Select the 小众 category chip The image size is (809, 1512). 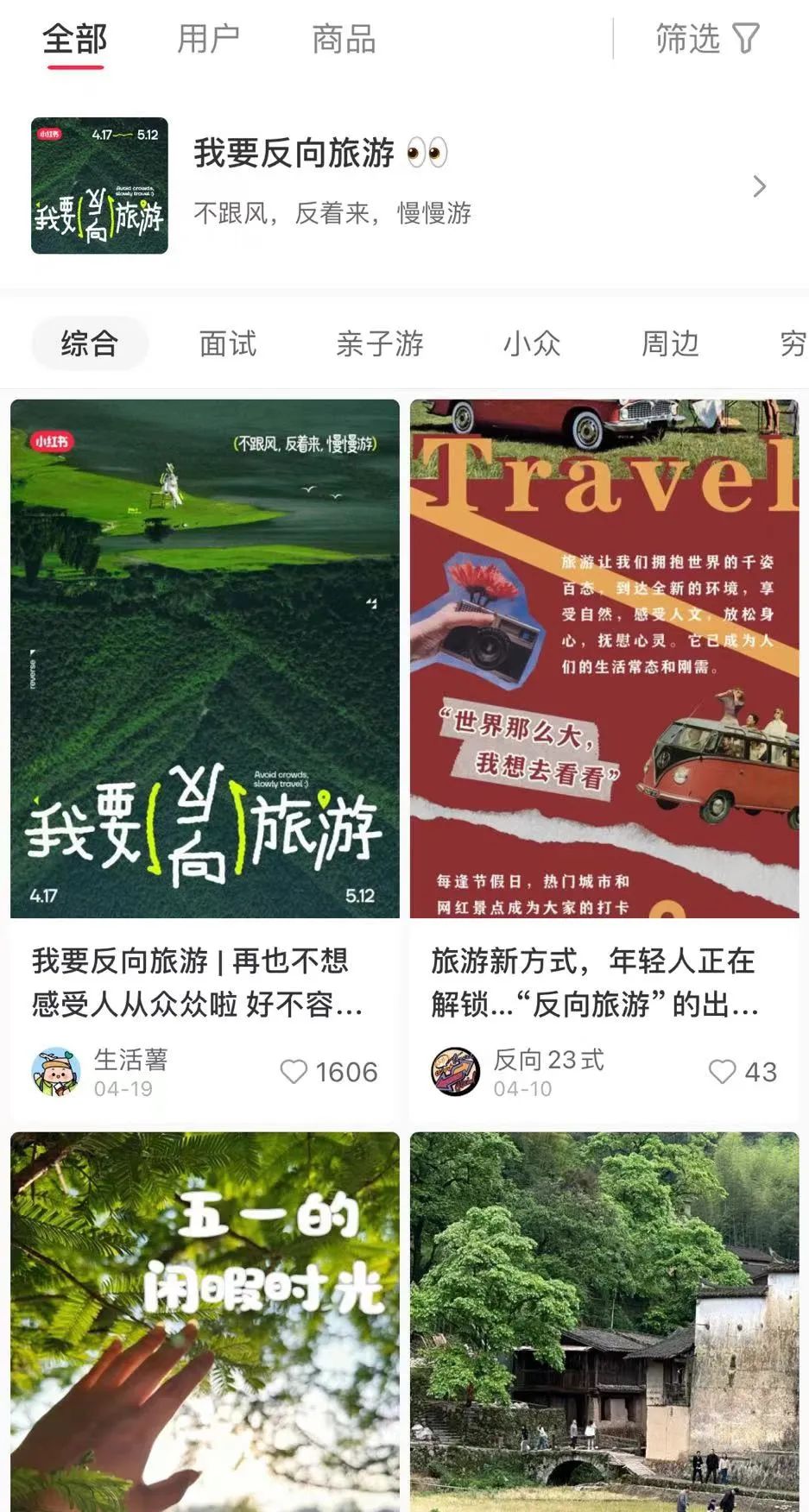pyautogui.click(x=532, y=344)
